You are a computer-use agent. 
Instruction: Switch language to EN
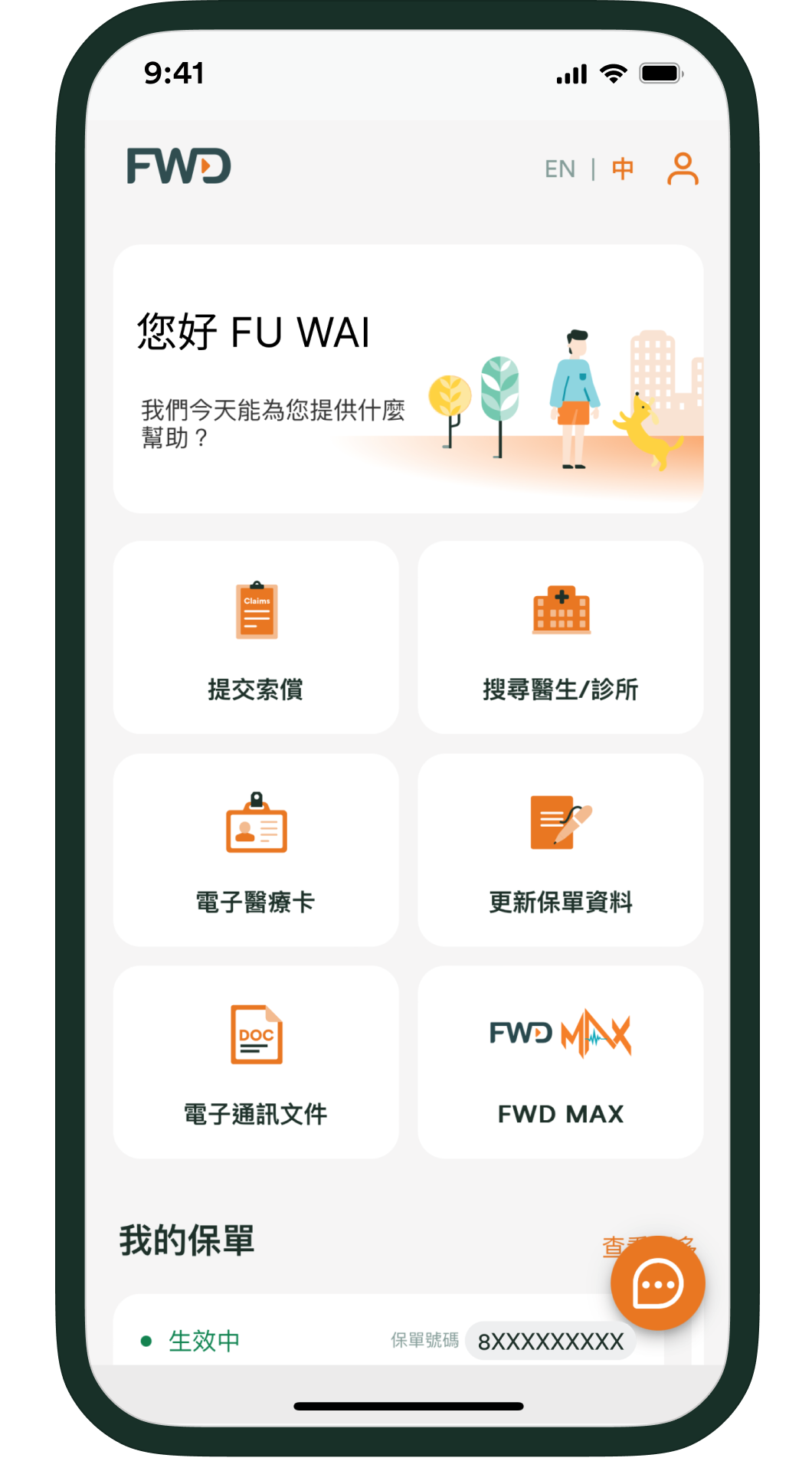[559, 169]
